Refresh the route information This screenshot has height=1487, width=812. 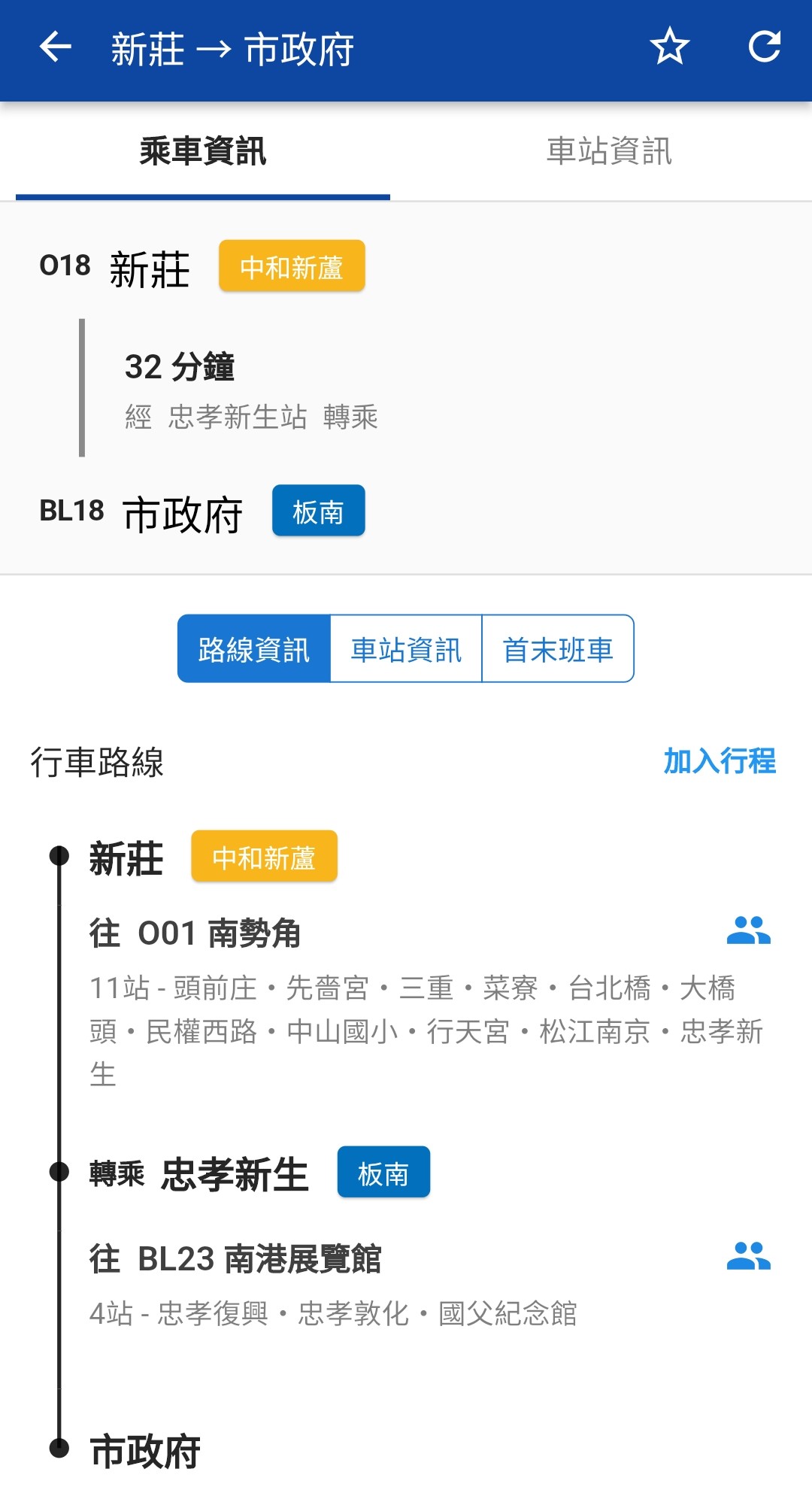tap(765, 47)
